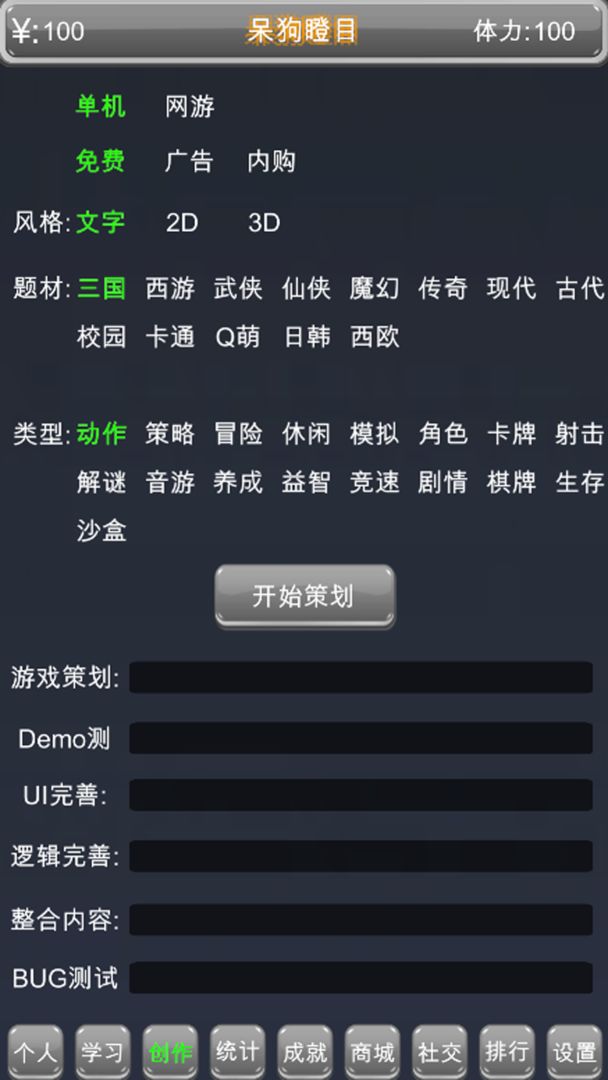
Task: Switch to the 个人 tab
Action: 35,1052
